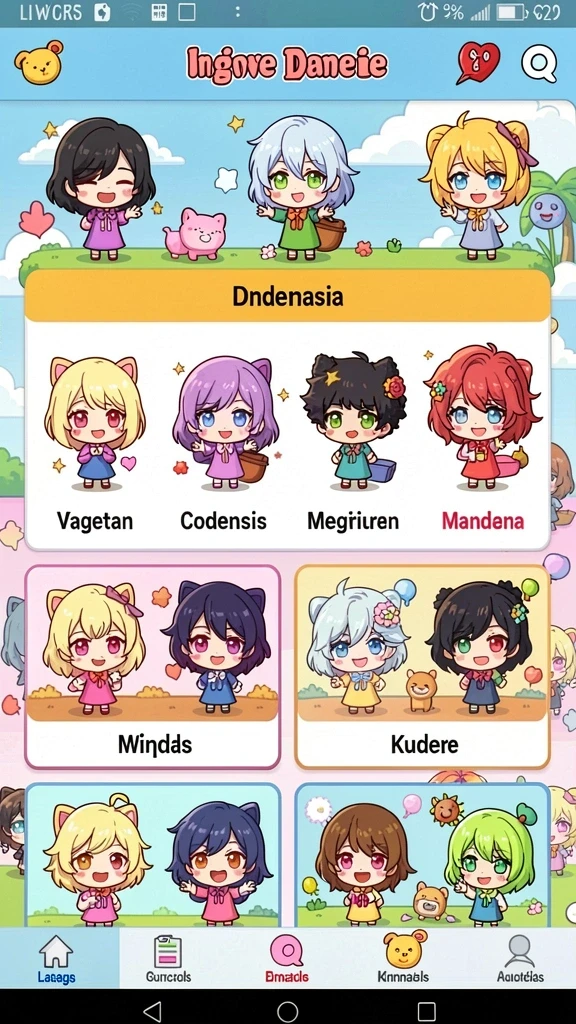Tap the system home button

pyautogui.click(x=287, y=1012)
